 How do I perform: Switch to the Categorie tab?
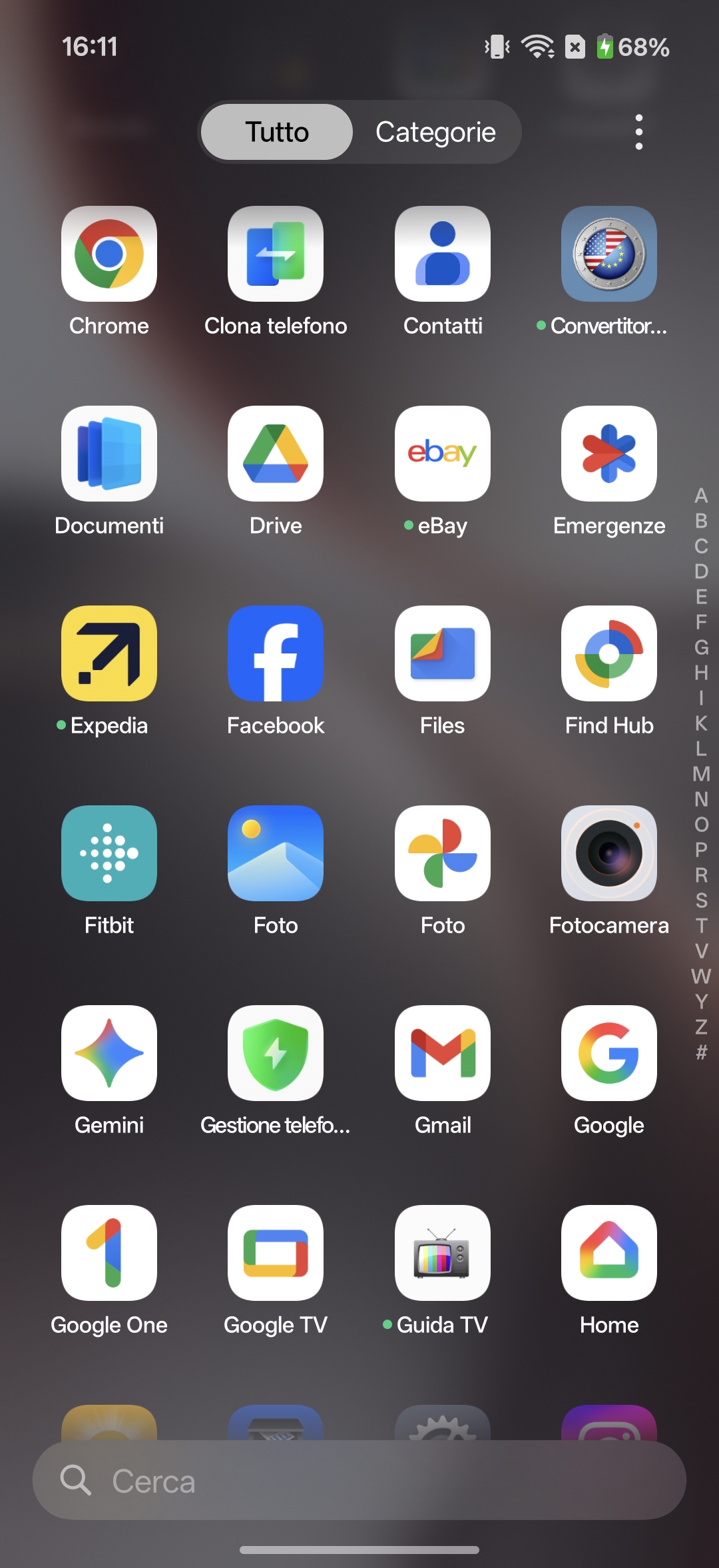pos(435,132)
